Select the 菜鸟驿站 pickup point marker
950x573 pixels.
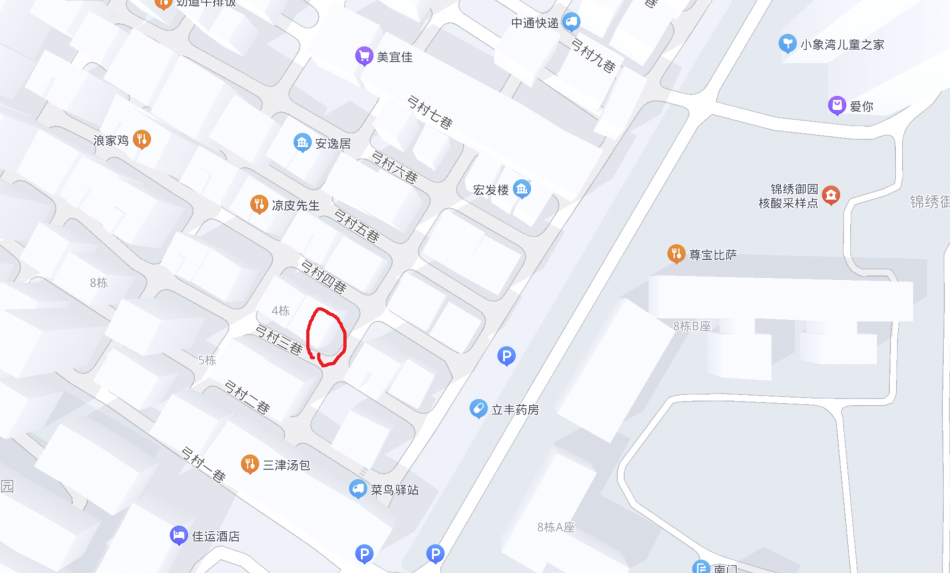pyautogui.click(x=358, y=489)
